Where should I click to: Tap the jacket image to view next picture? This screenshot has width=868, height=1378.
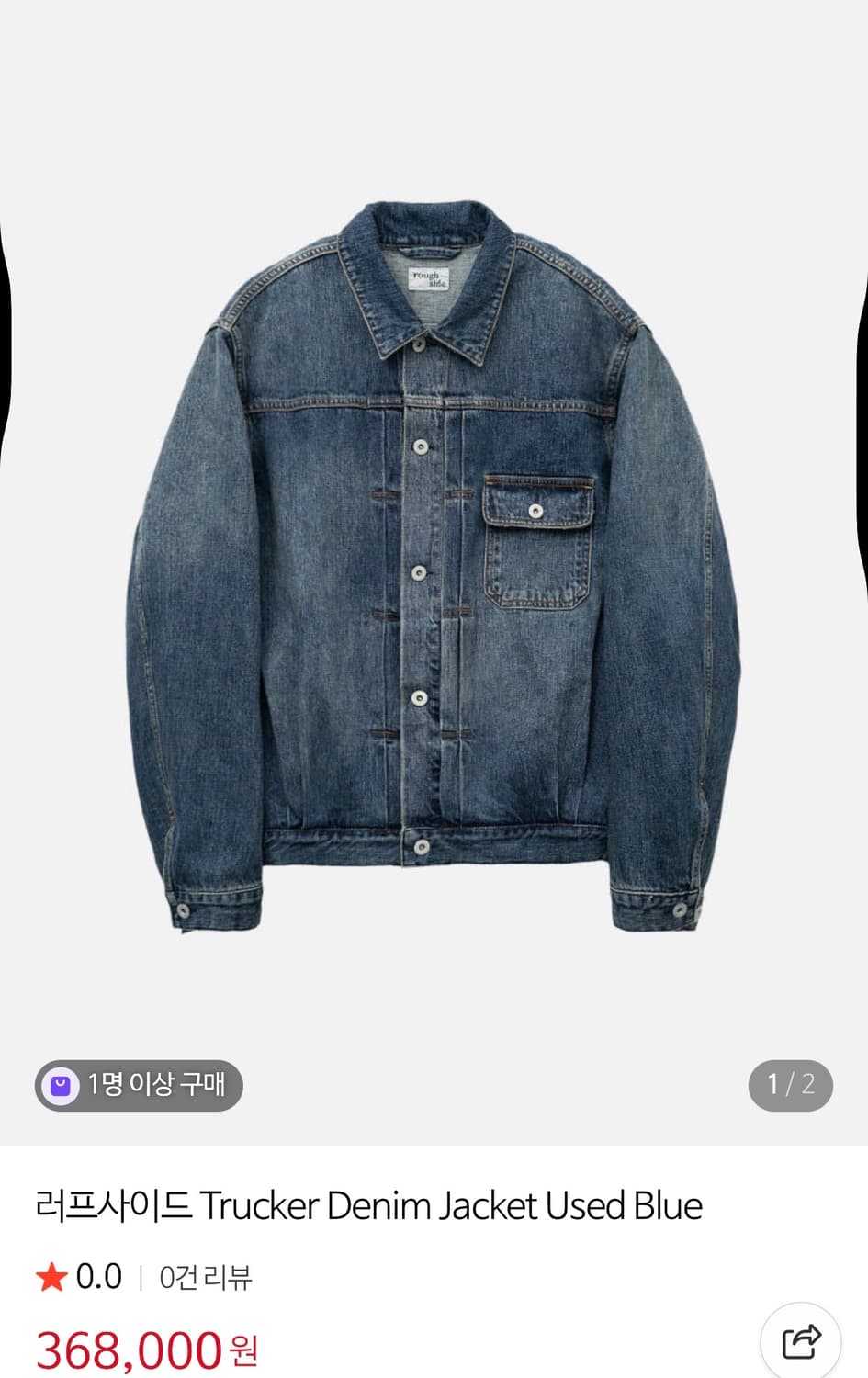point(432,570)
